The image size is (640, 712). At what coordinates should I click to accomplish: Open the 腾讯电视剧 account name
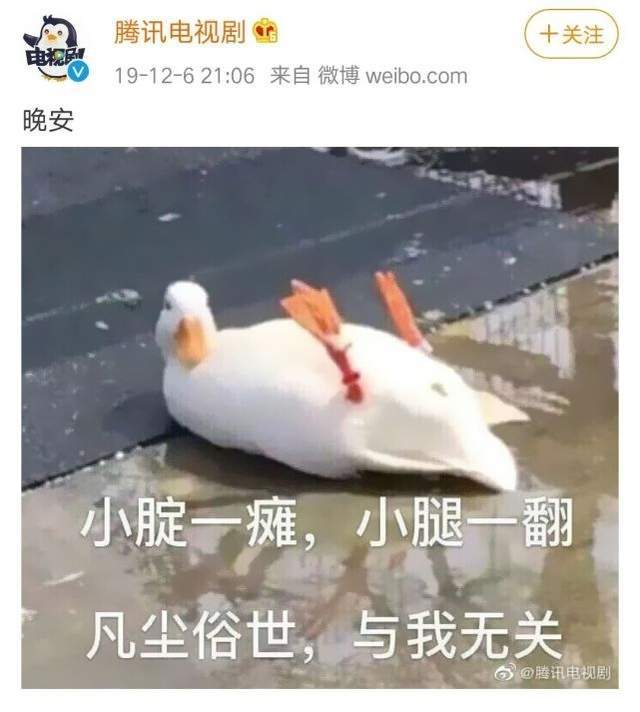pos(179,32)
